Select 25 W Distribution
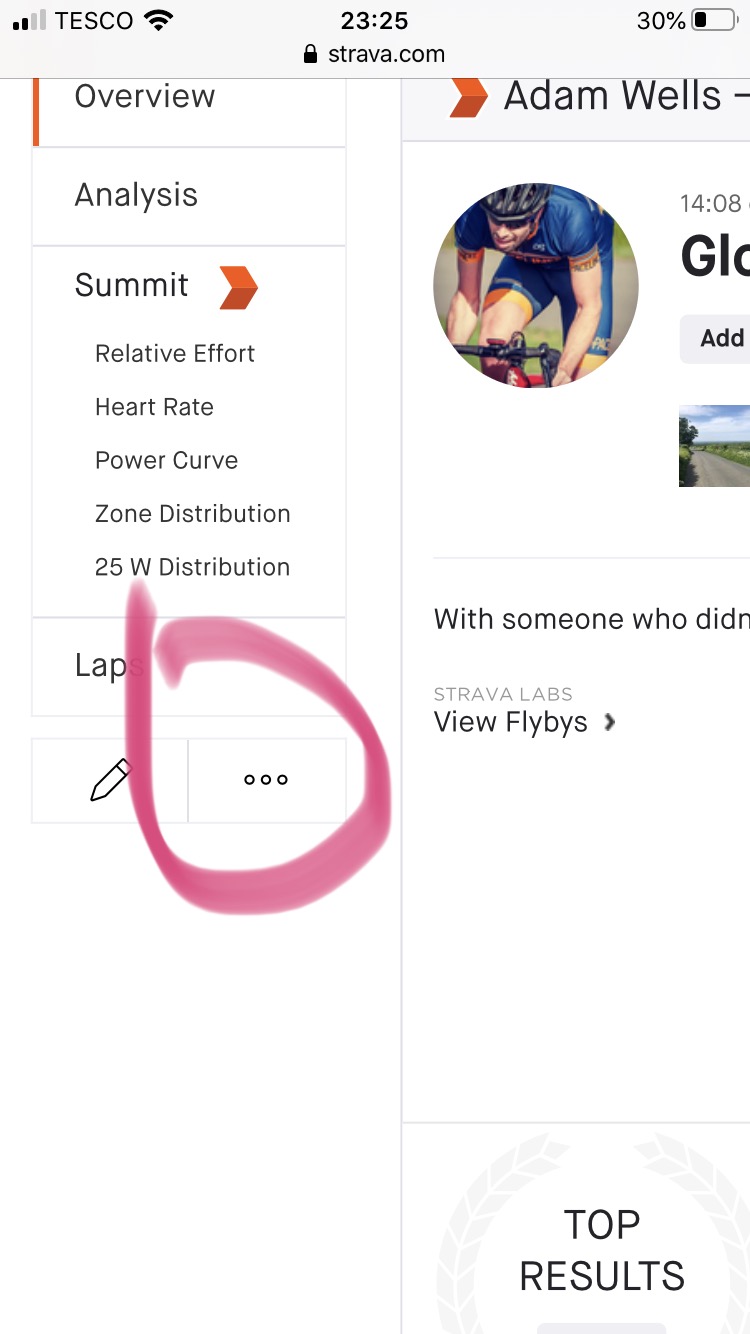The image size is (750, 1334). [192, 567]
